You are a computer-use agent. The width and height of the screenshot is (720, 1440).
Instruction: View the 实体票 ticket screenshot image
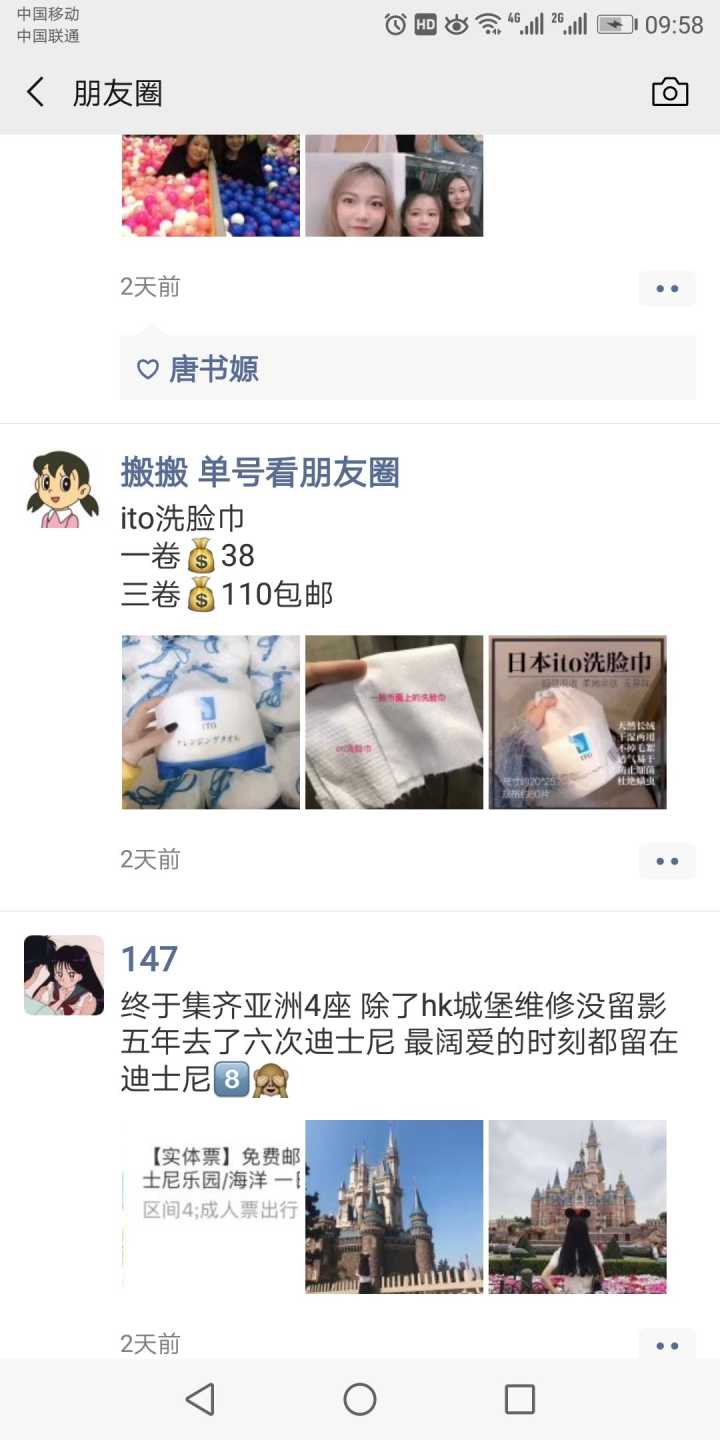click(211, 1206)
